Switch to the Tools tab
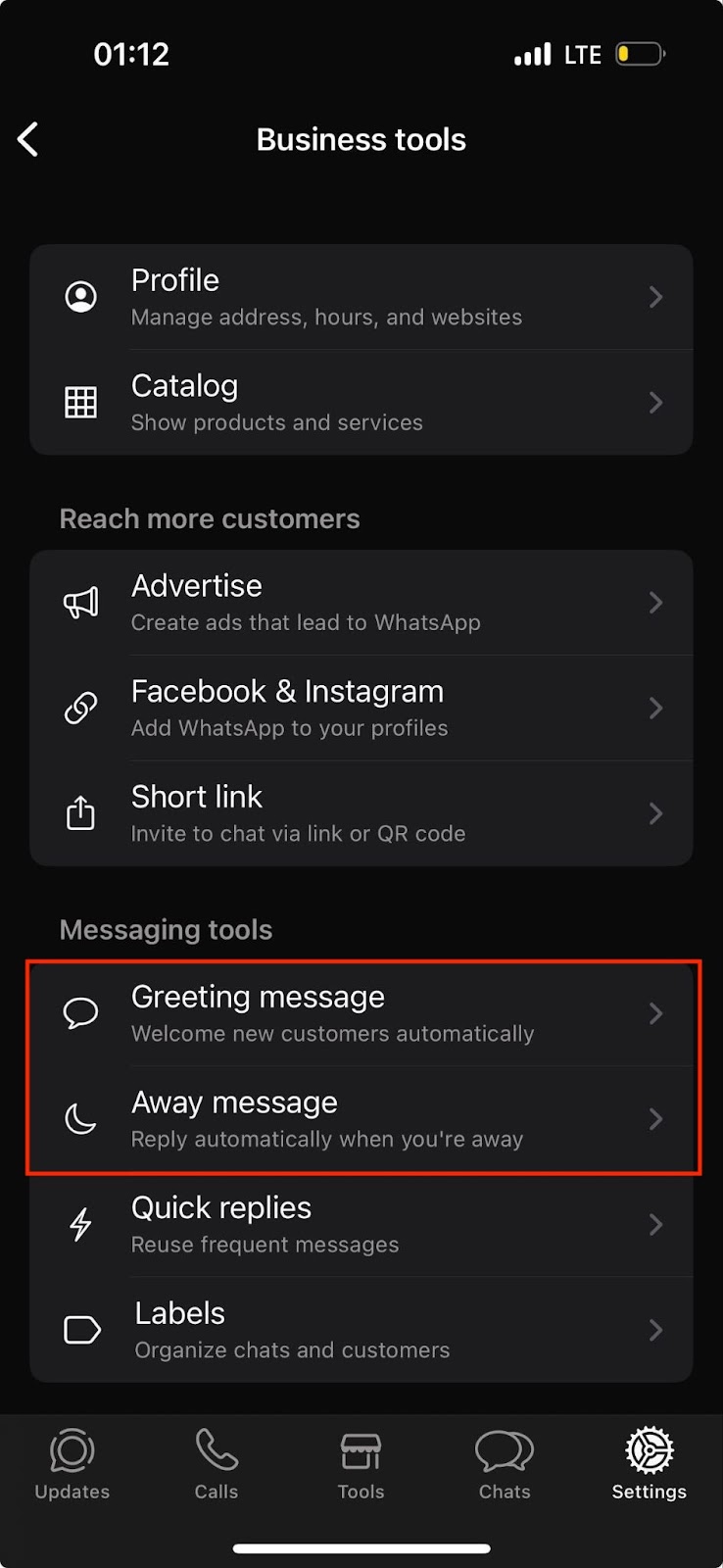This screenshot has height=1568, width=723. tap(361, 1464)
